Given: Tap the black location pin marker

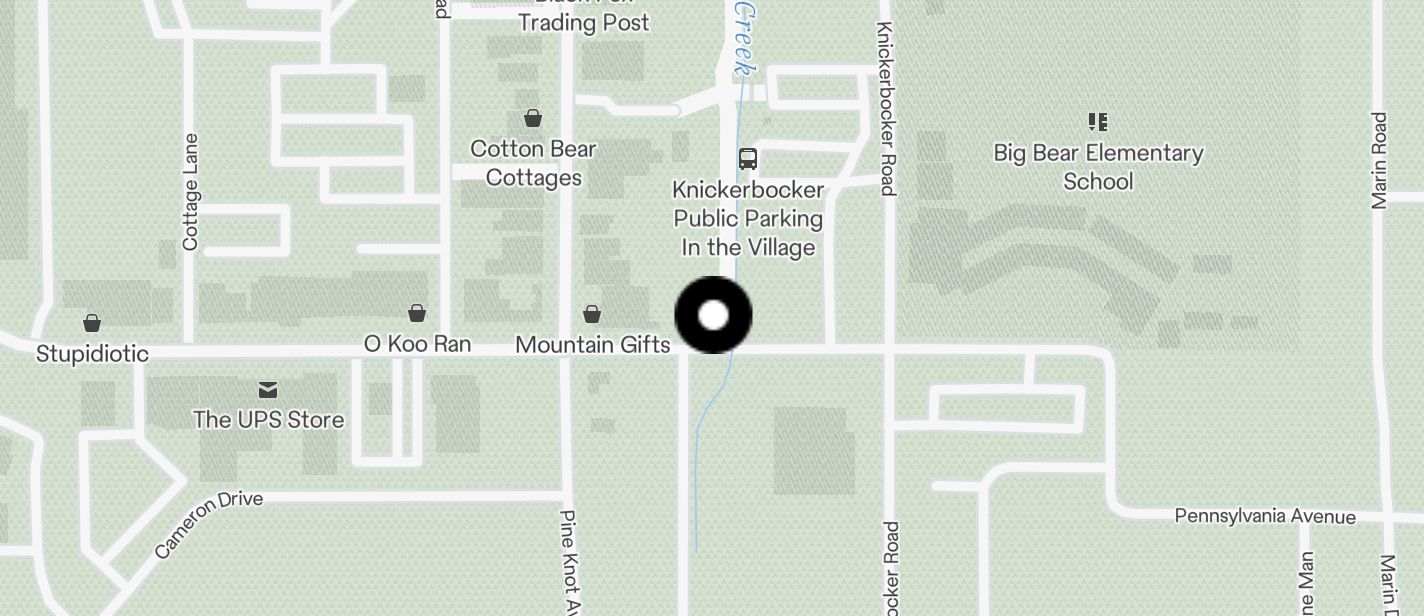Looking at the screenshot, I should pos(713,315).
